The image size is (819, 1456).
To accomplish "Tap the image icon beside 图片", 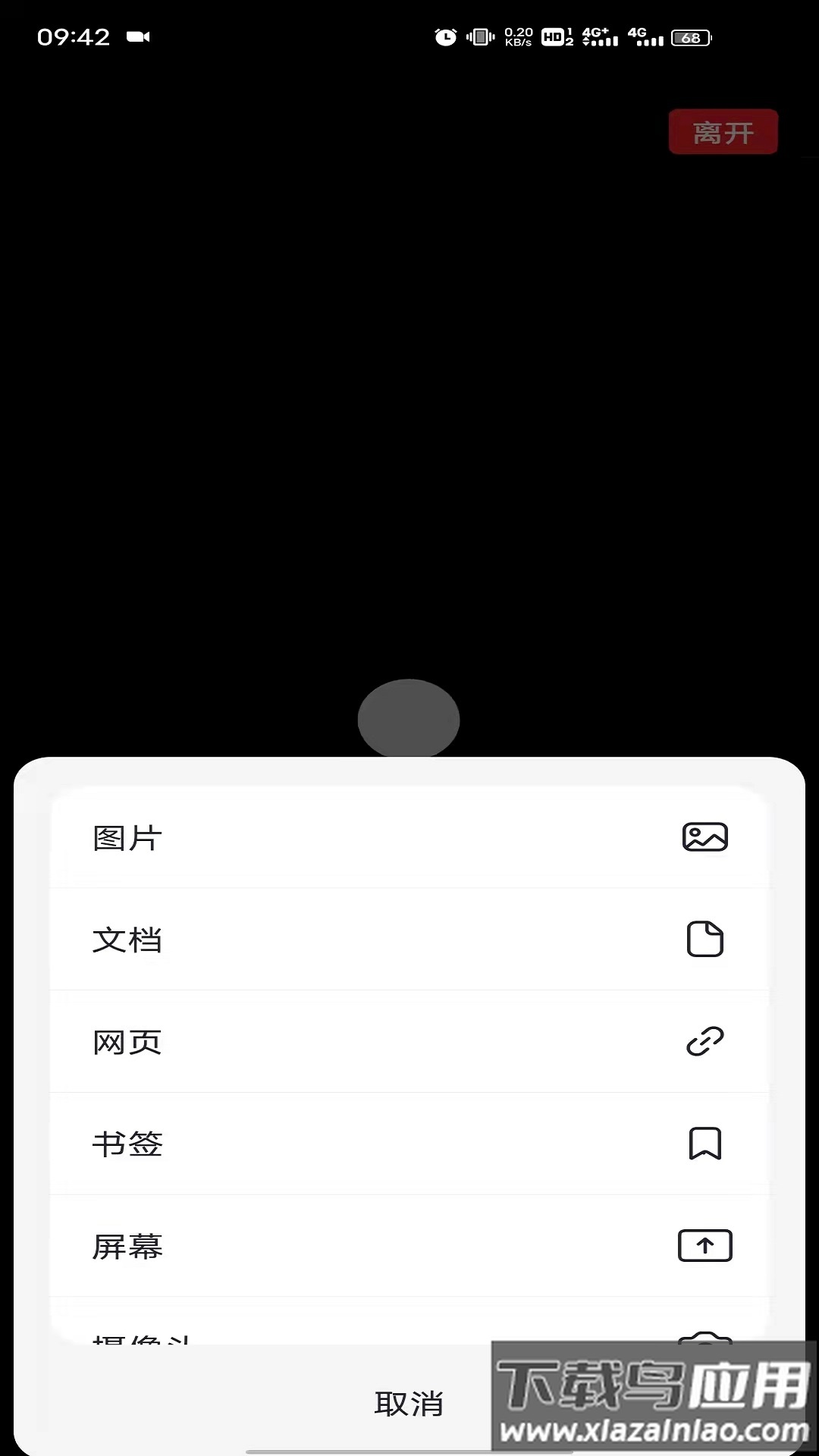I will pos(705,837).
